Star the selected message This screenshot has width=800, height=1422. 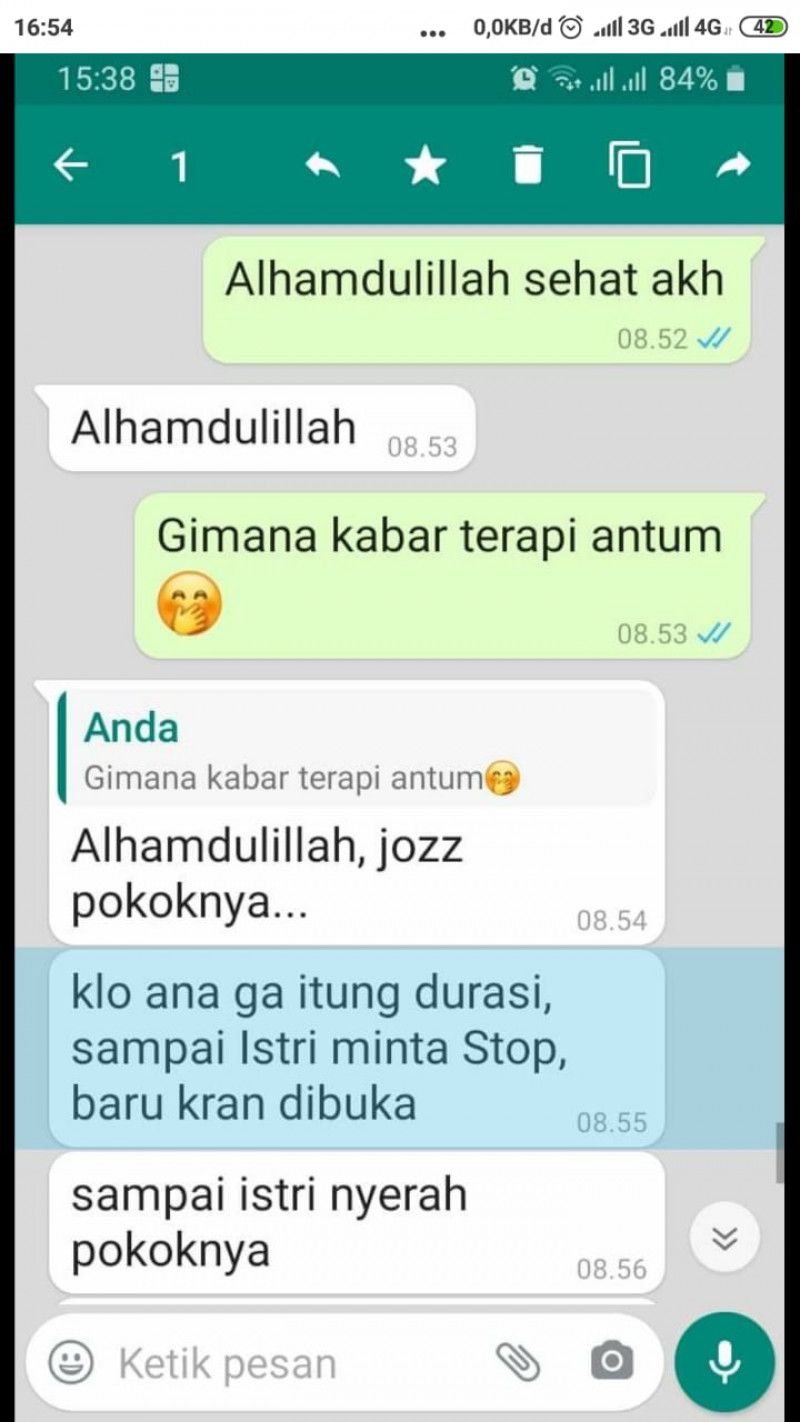click(x=425, y=167)
